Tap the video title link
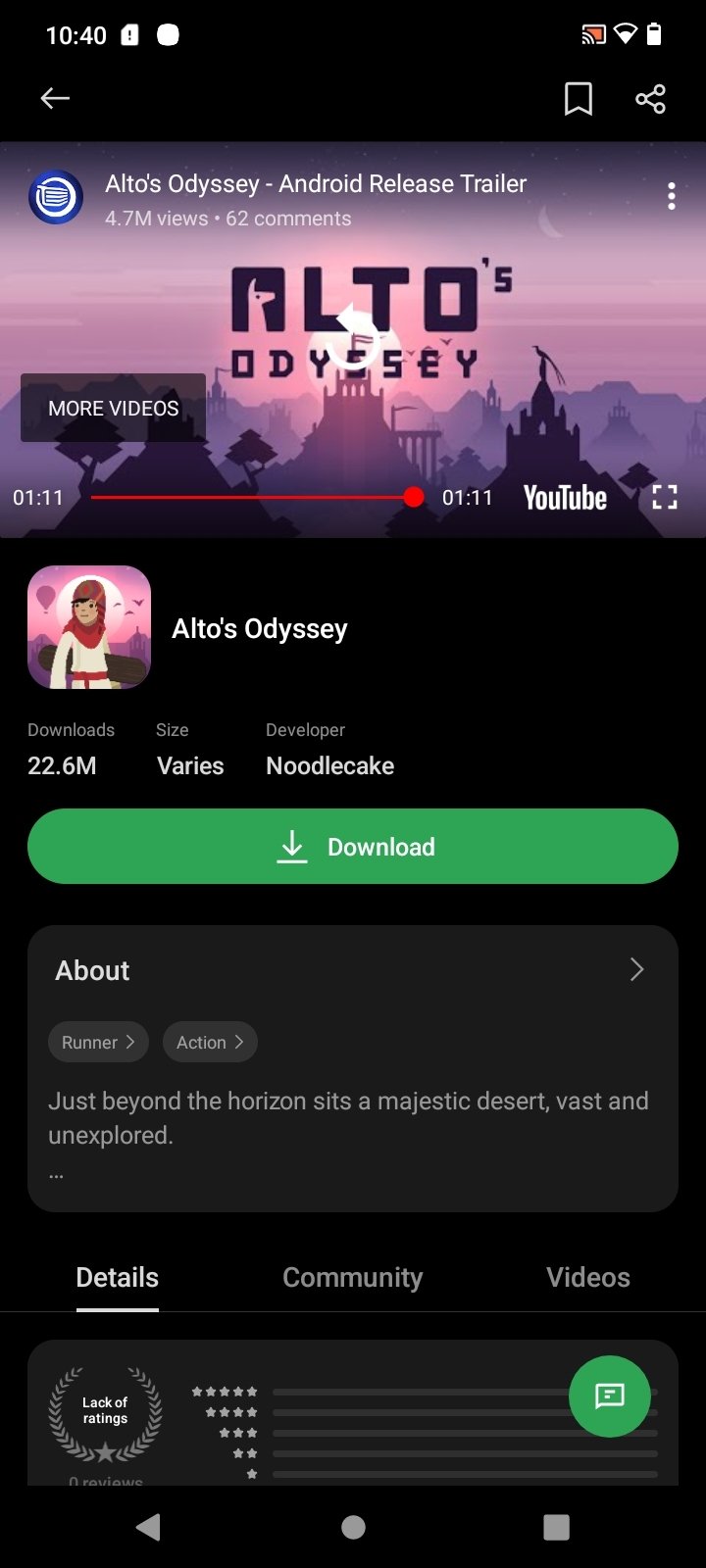706x1568 pixels. click(x=316, y=183)
